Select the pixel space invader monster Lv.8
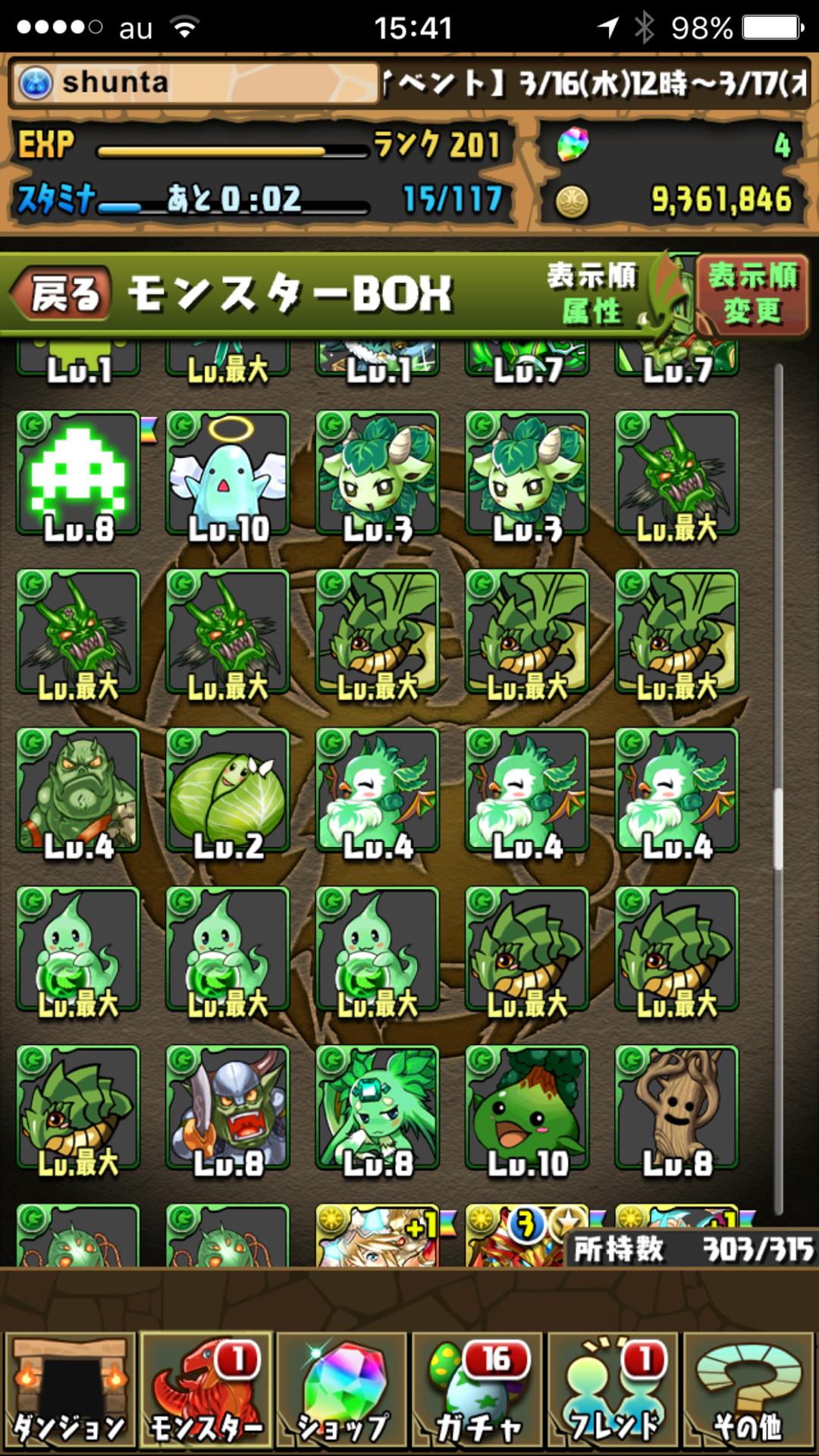Image resolution: width=819 pixels, height=1456 pixels. point(78,473)
